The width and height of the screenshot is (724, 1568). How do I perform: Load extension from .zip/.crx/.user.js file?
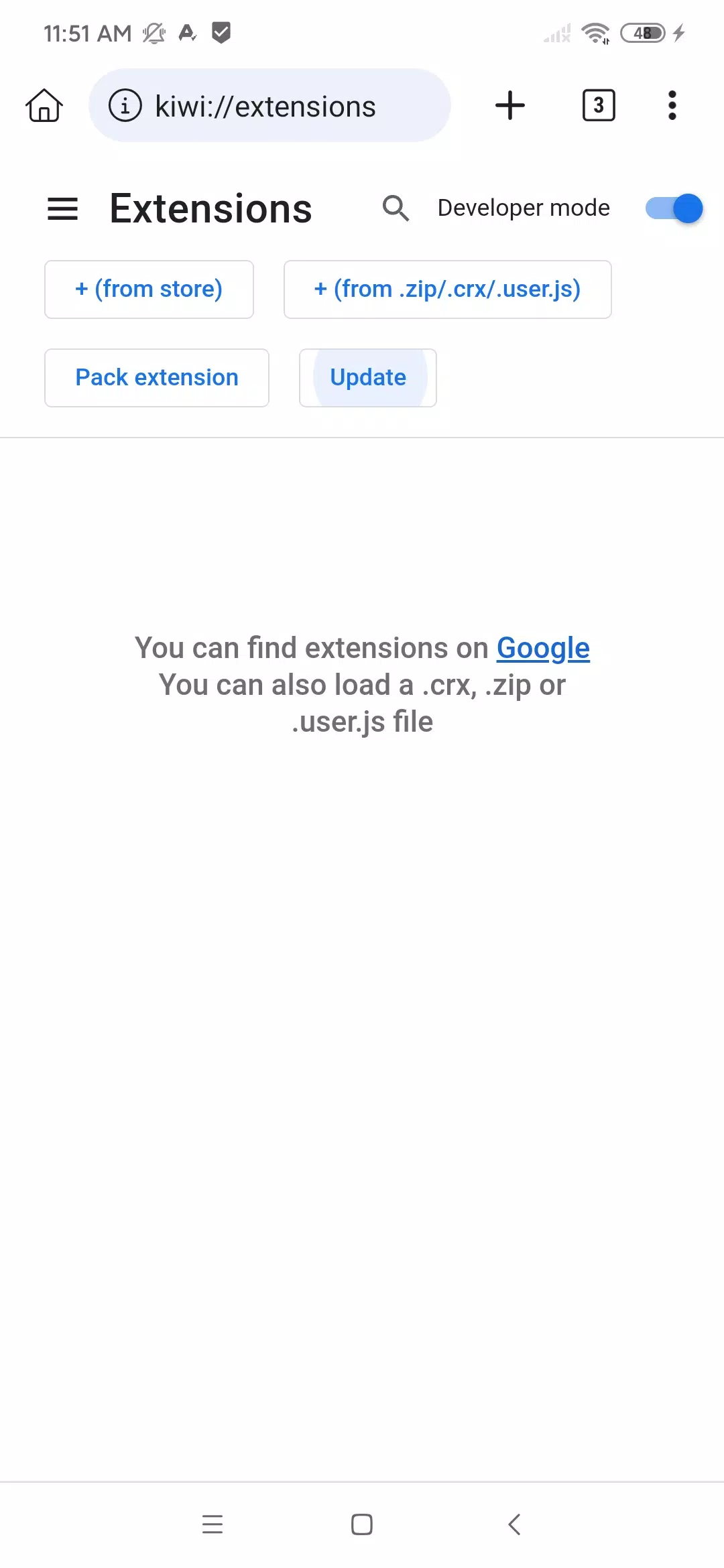pyautogui.click(x=447, y=289)
